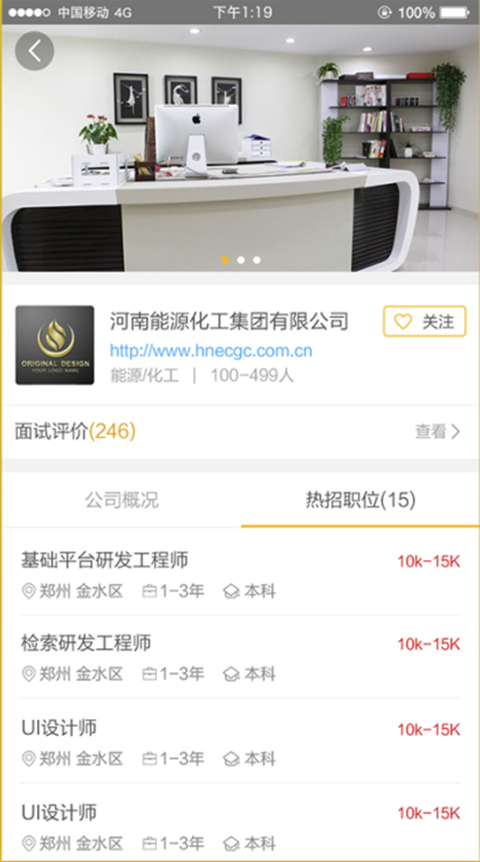
Task: Tap the office banner photo
Action: [x=240, y=148]
